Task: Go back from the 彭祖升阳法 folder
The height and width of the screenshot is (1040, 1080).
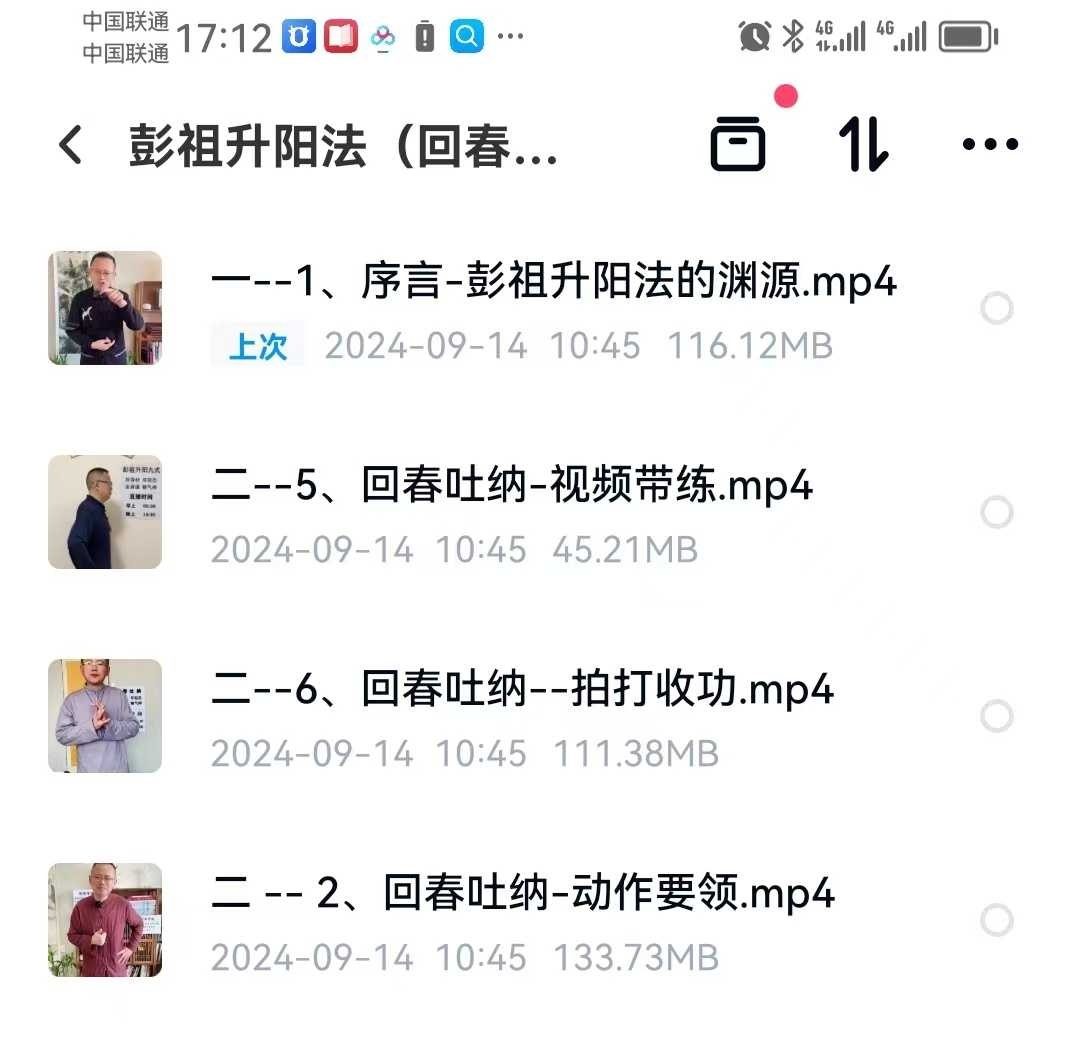Action: [70, 146]
